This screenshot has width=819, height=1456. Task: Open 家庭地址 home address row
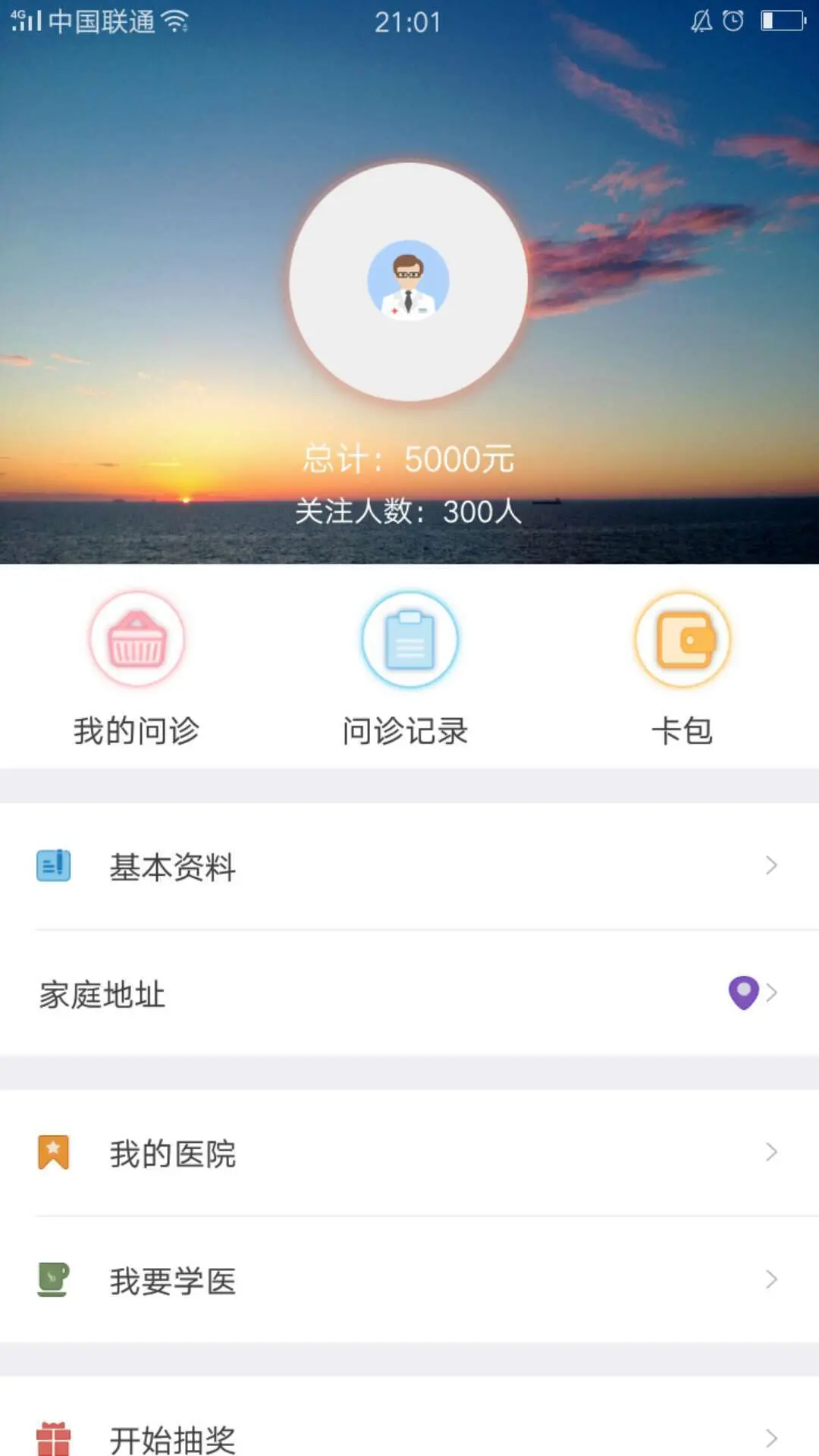pyautogui.click(x=409, y=993)
